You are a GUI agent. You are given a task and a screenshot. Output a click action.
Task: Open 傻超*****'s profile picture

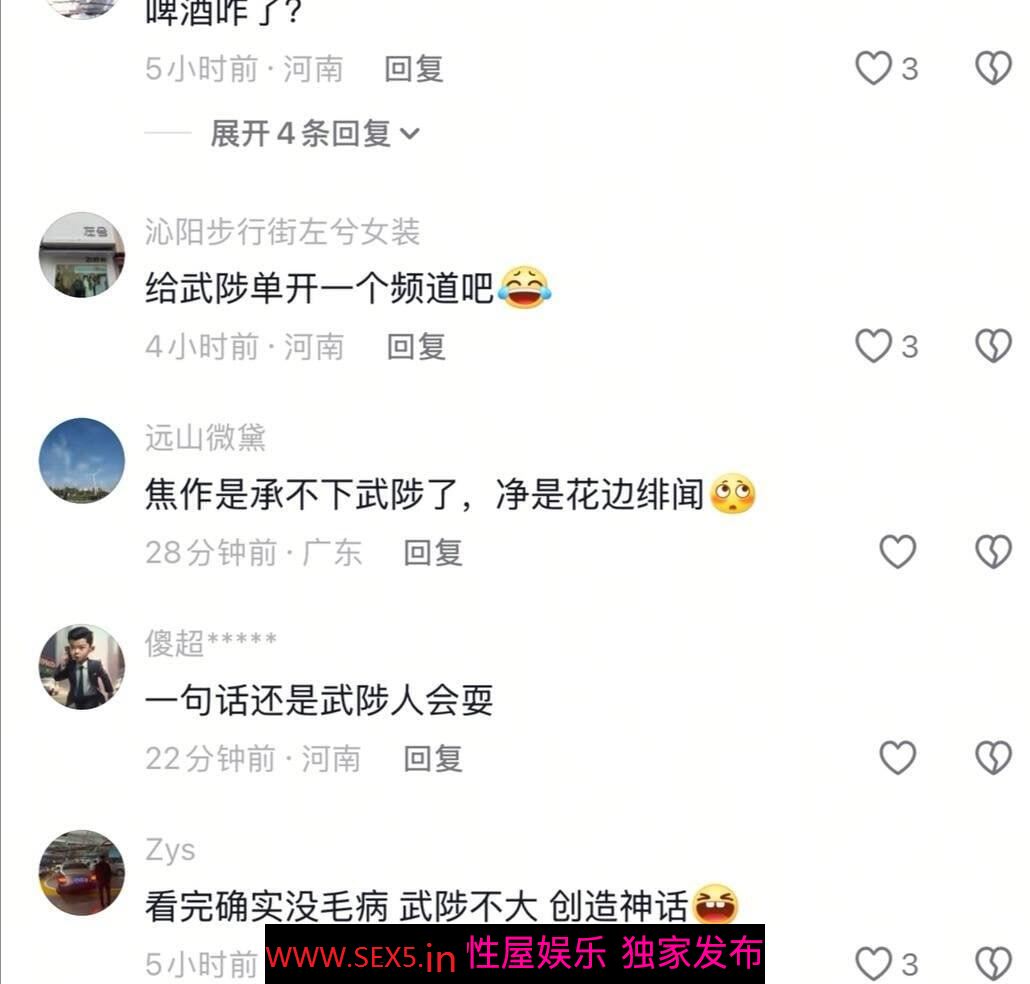82,667
